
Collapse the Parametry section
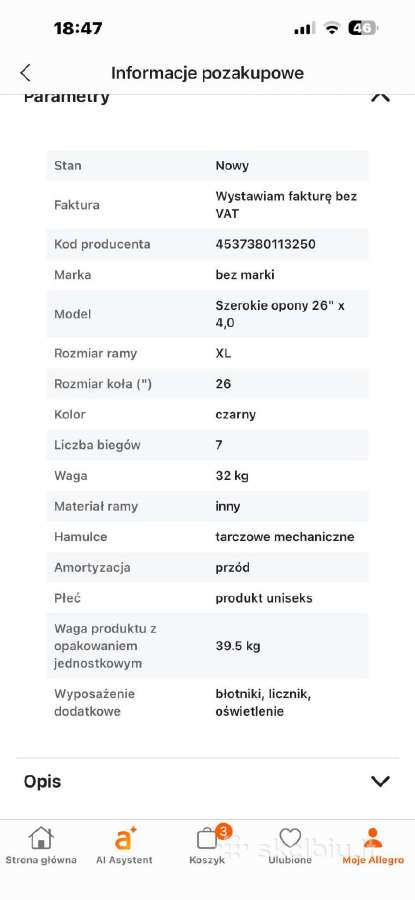(x=380, y=98)
